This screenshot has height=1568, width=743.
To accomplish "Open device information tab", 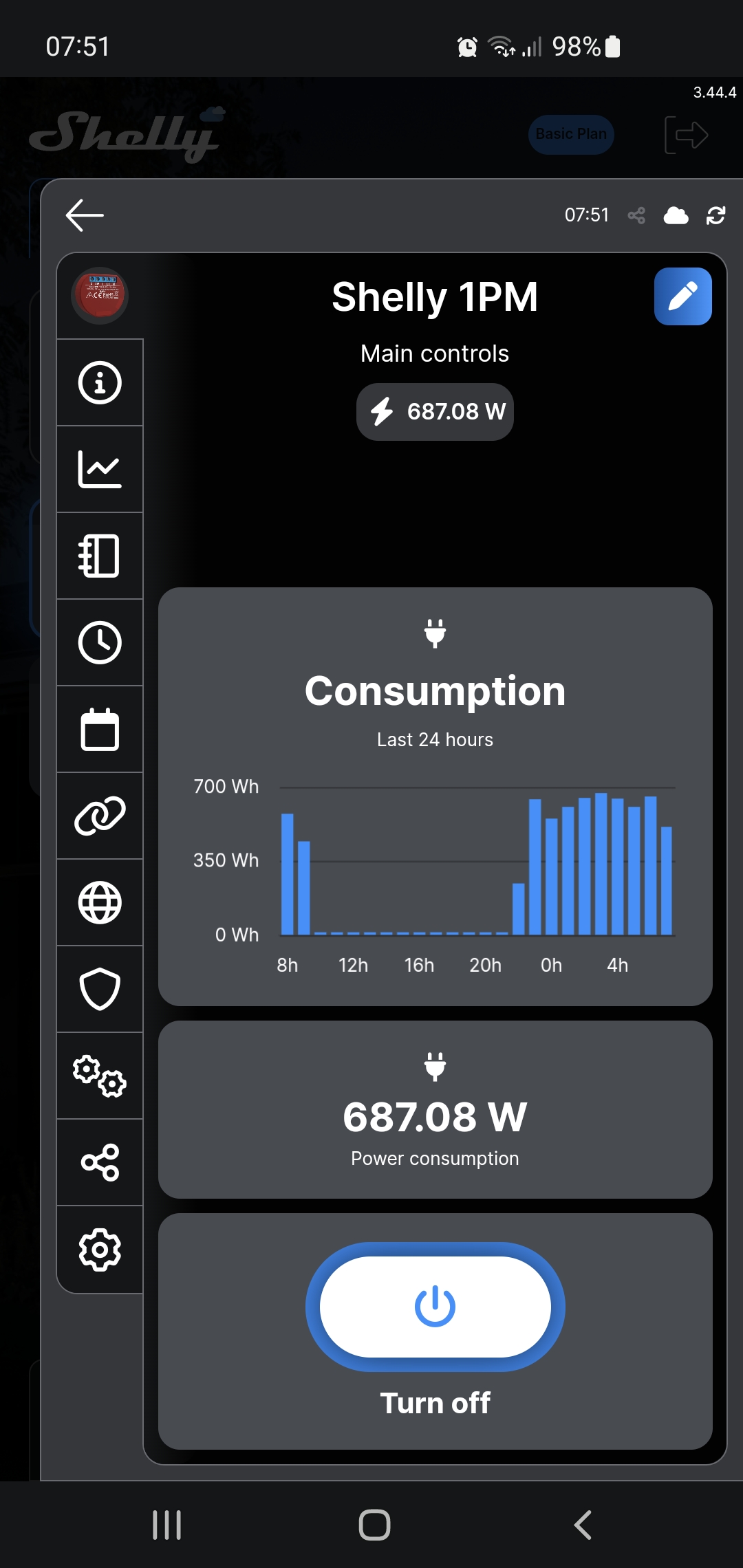I will pos(100,382).
